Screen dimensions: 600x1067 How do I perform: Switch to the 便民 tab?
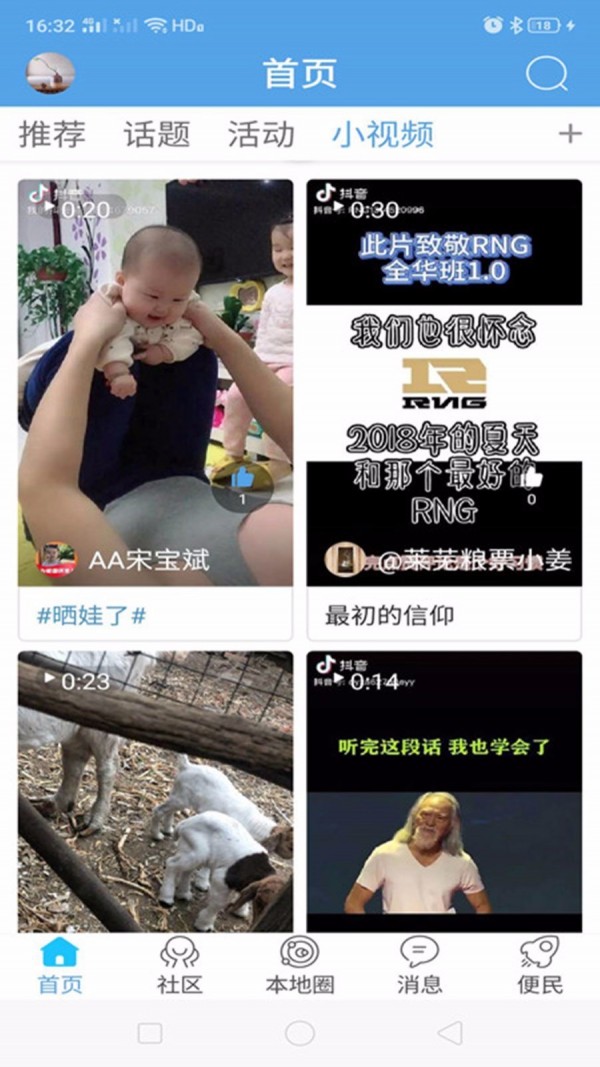point(540,965)
